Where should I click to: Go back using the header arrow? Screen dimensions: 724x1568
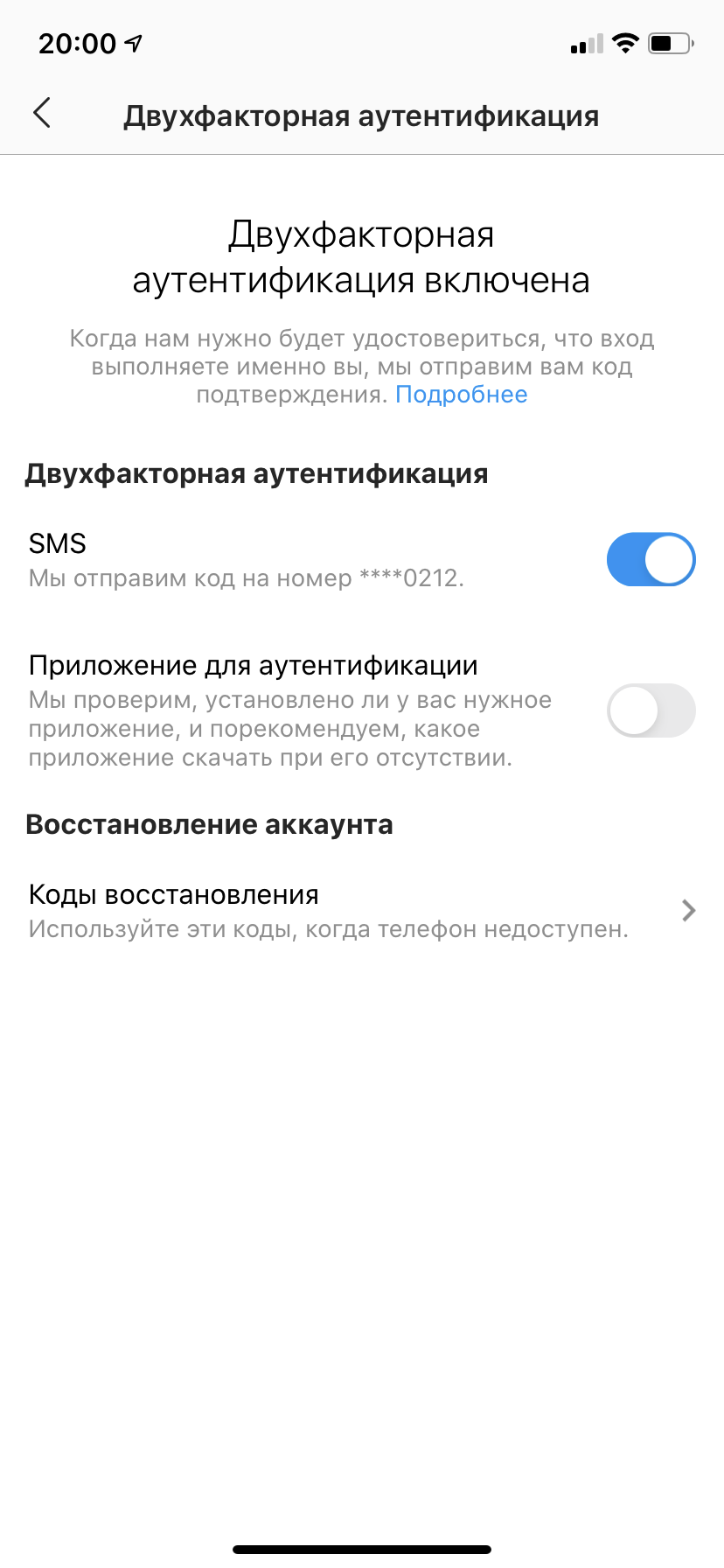(41, 113)
